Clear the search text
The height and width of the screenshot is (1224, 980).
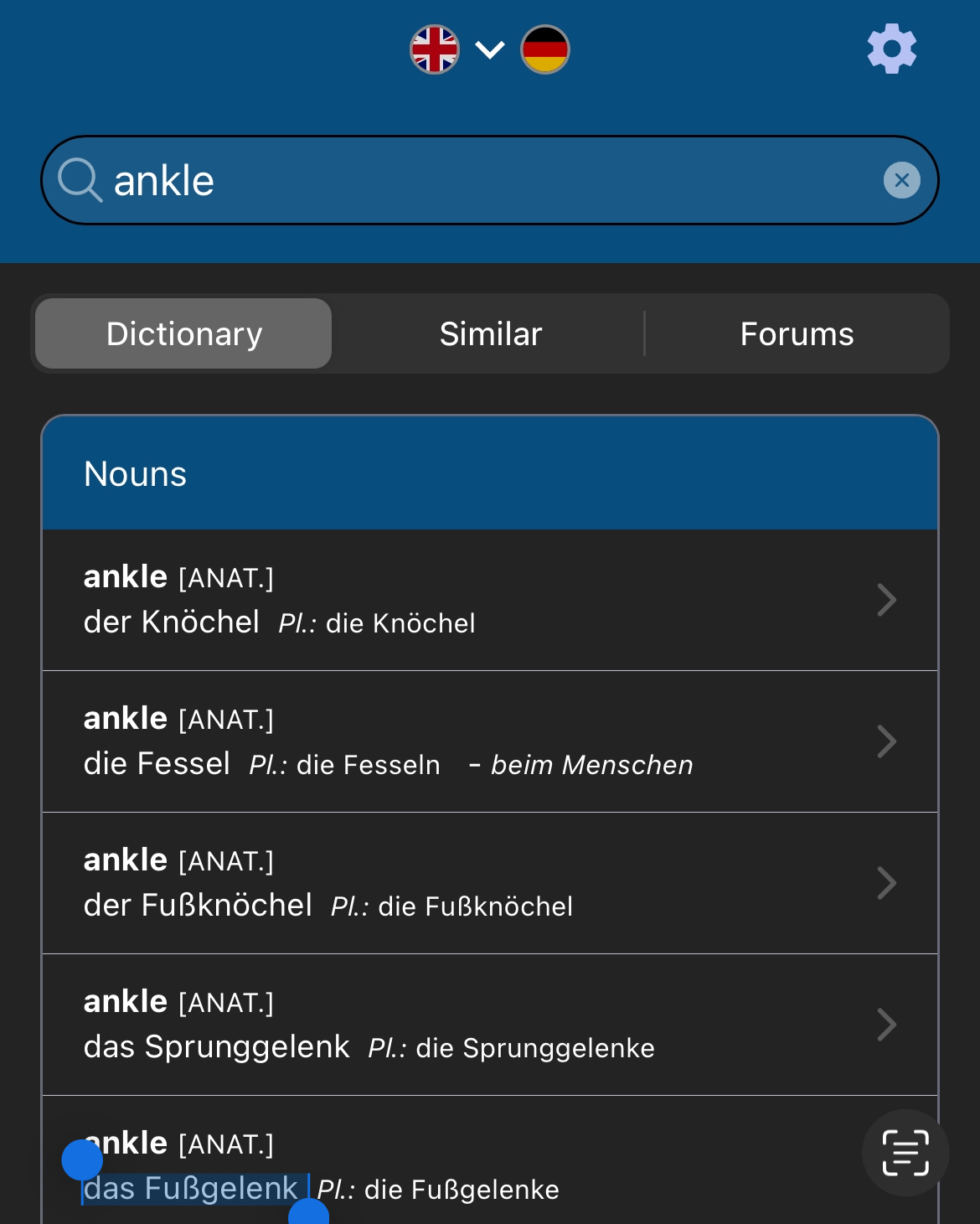coord(901,180)
